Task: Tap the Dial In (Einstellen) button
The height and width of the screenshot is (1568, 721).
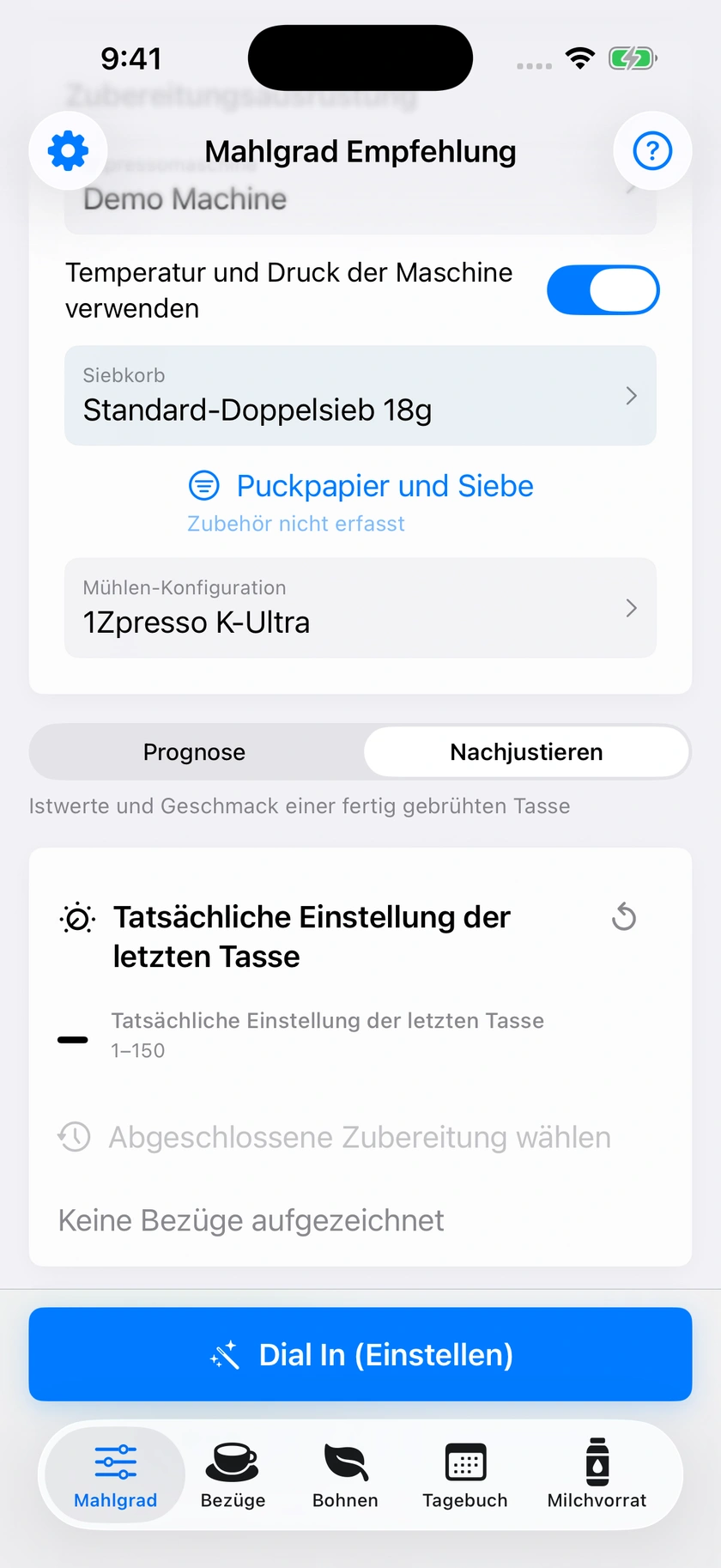Action: point(360,1354)
